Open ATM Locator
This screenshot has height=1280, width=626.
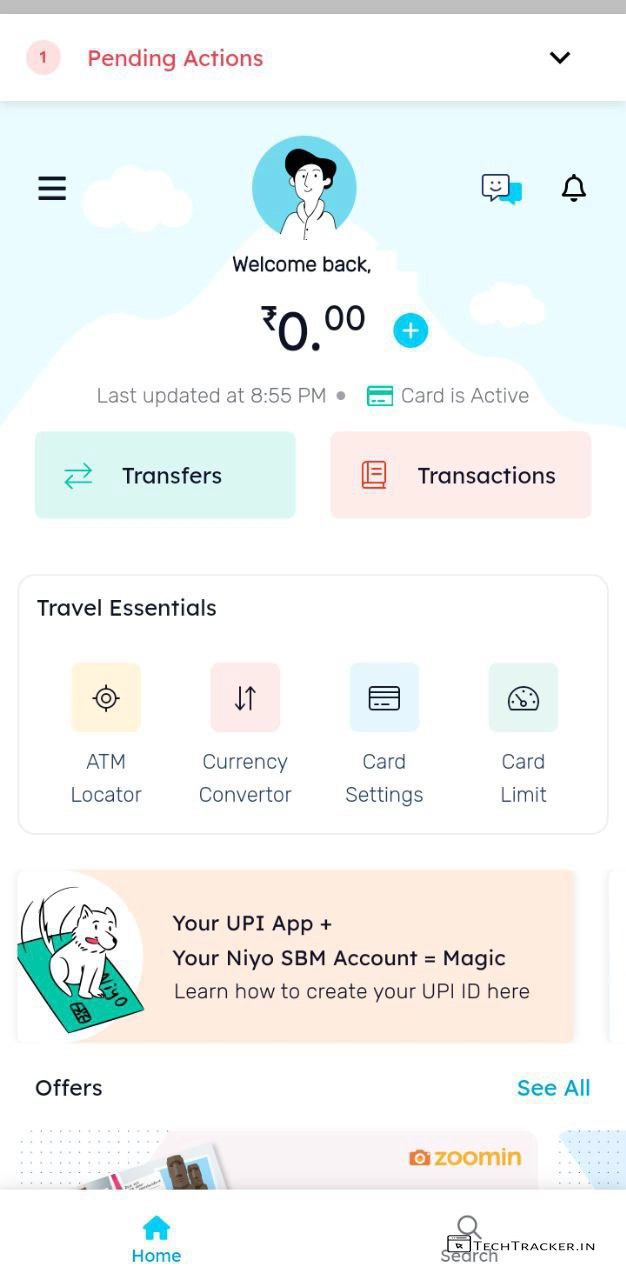[106, 735]
